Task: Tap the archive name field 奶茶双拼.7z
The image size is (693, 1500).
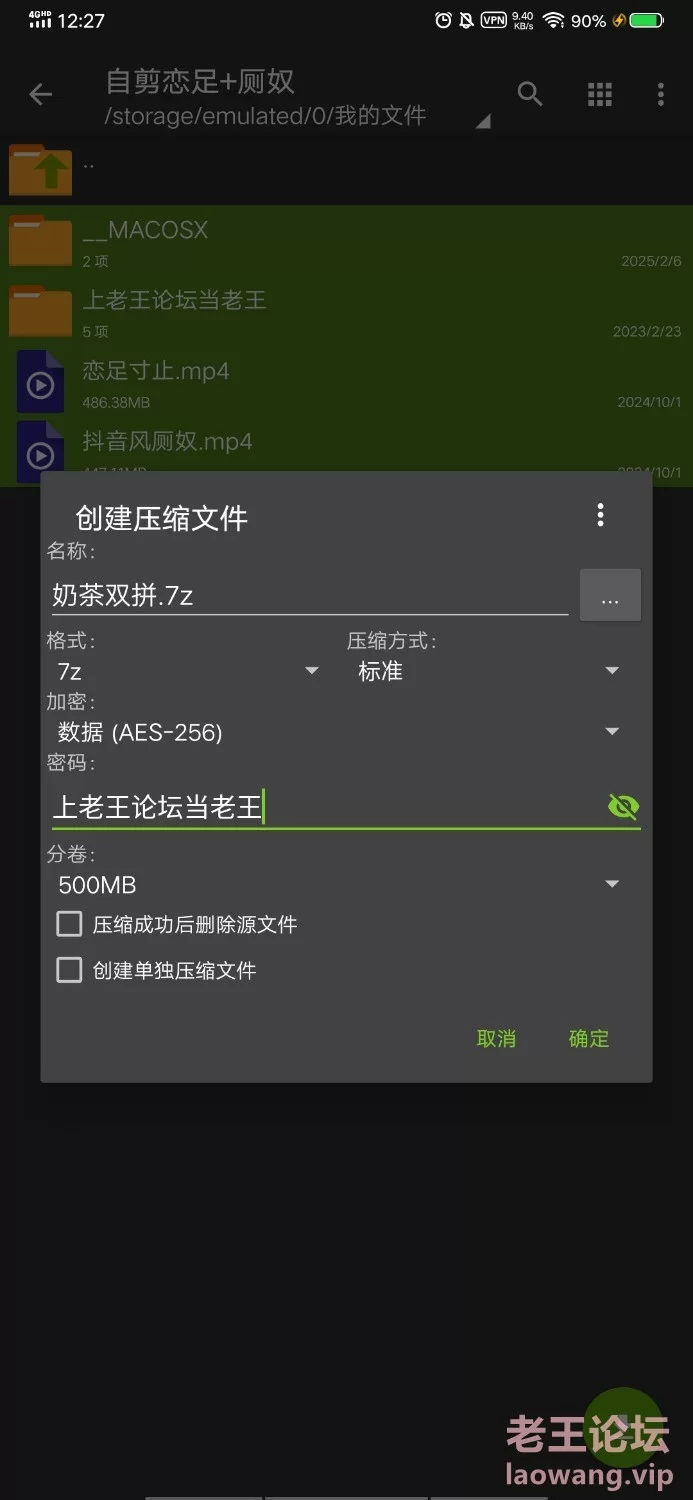Action: click(x=309, y=596)
